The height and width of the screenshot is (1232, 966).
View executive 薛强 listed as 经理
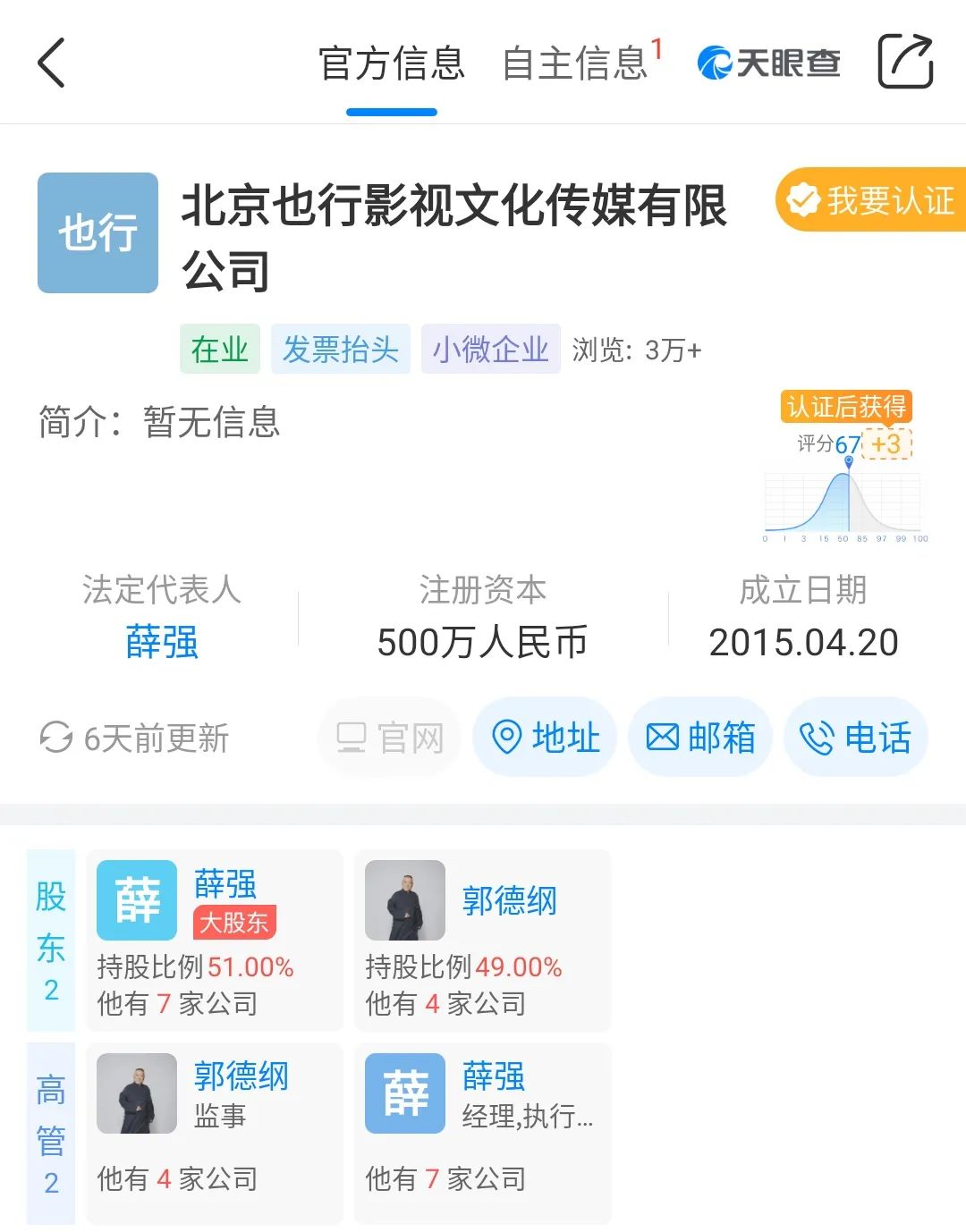tap(483, 1133)
